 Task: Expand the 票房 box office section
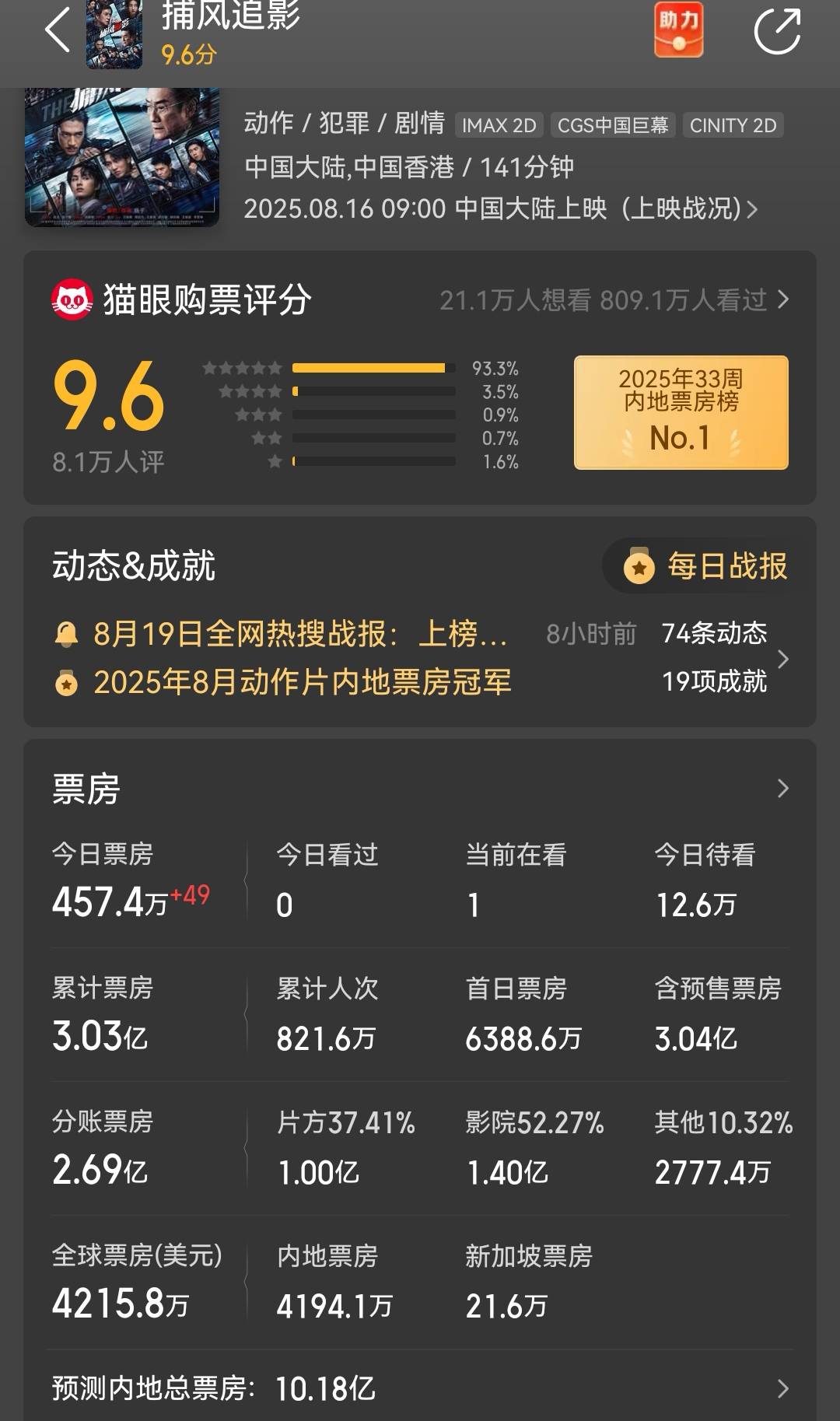(420, 789)
